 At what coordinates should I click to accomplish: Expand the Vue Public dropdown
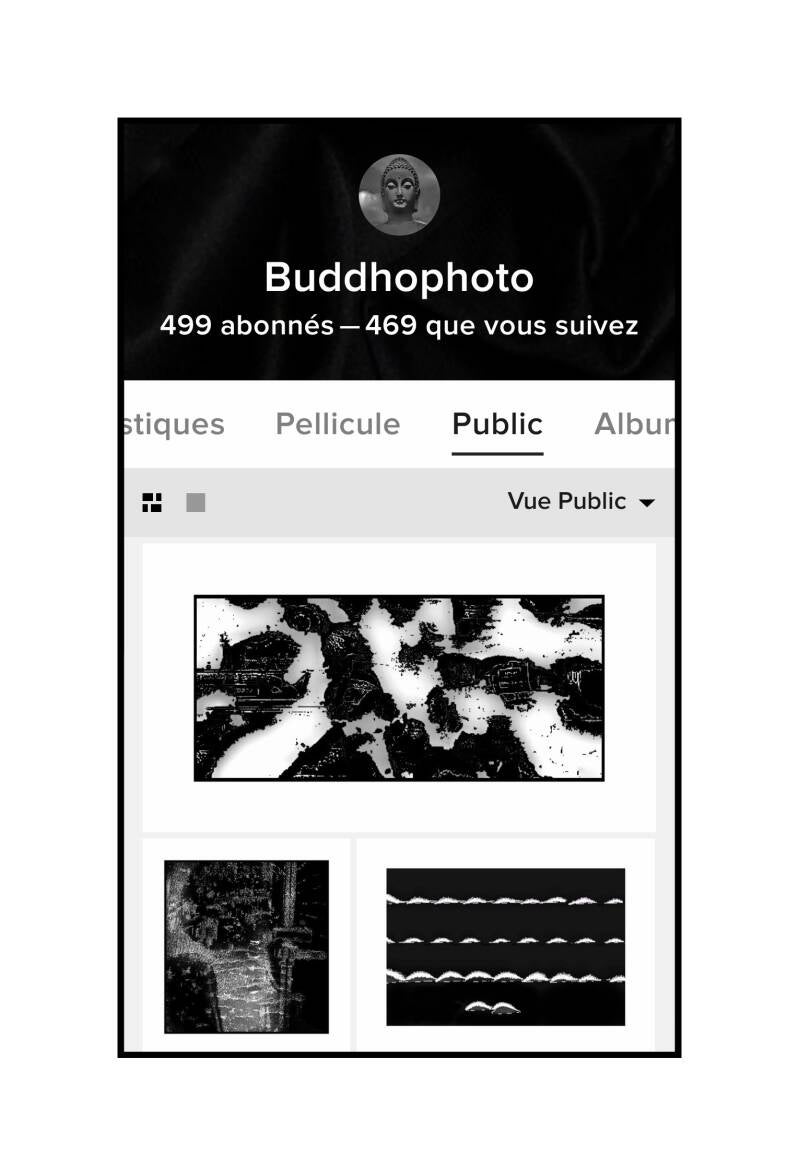(580, 501)
